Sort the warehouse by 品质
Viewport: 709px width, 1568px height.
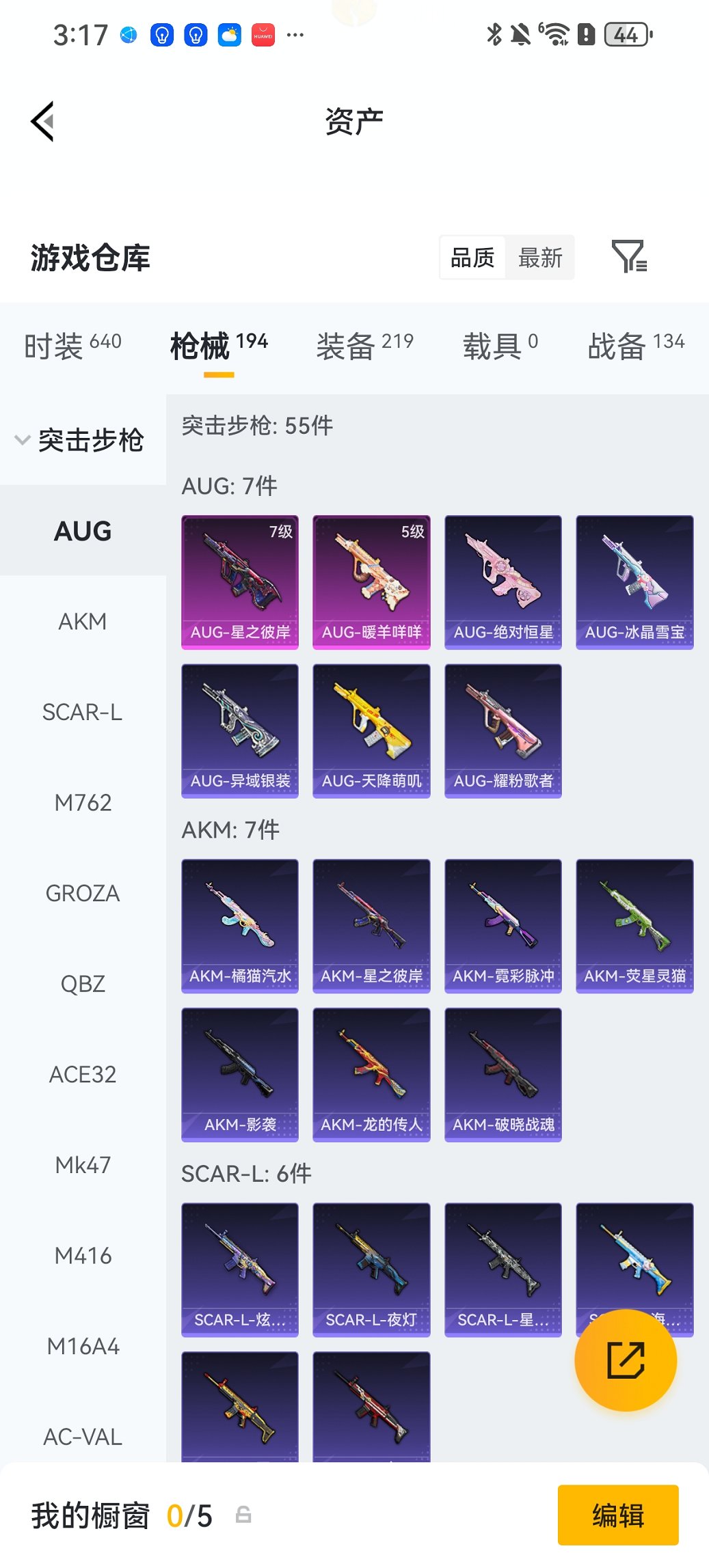pos(472,258)
